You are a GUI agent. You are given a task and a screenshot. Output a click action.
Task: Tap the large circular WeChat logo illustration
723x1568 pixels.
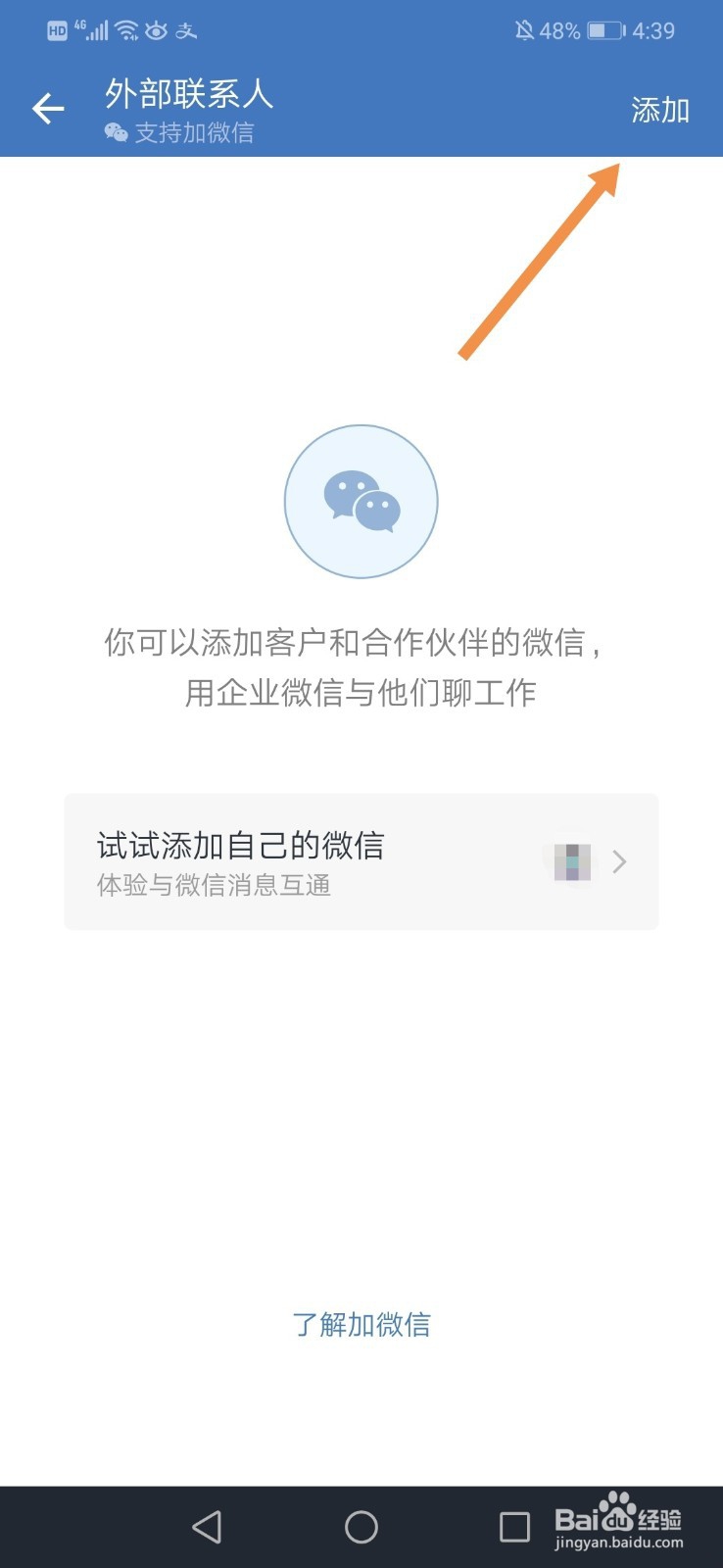click(361, 501)
